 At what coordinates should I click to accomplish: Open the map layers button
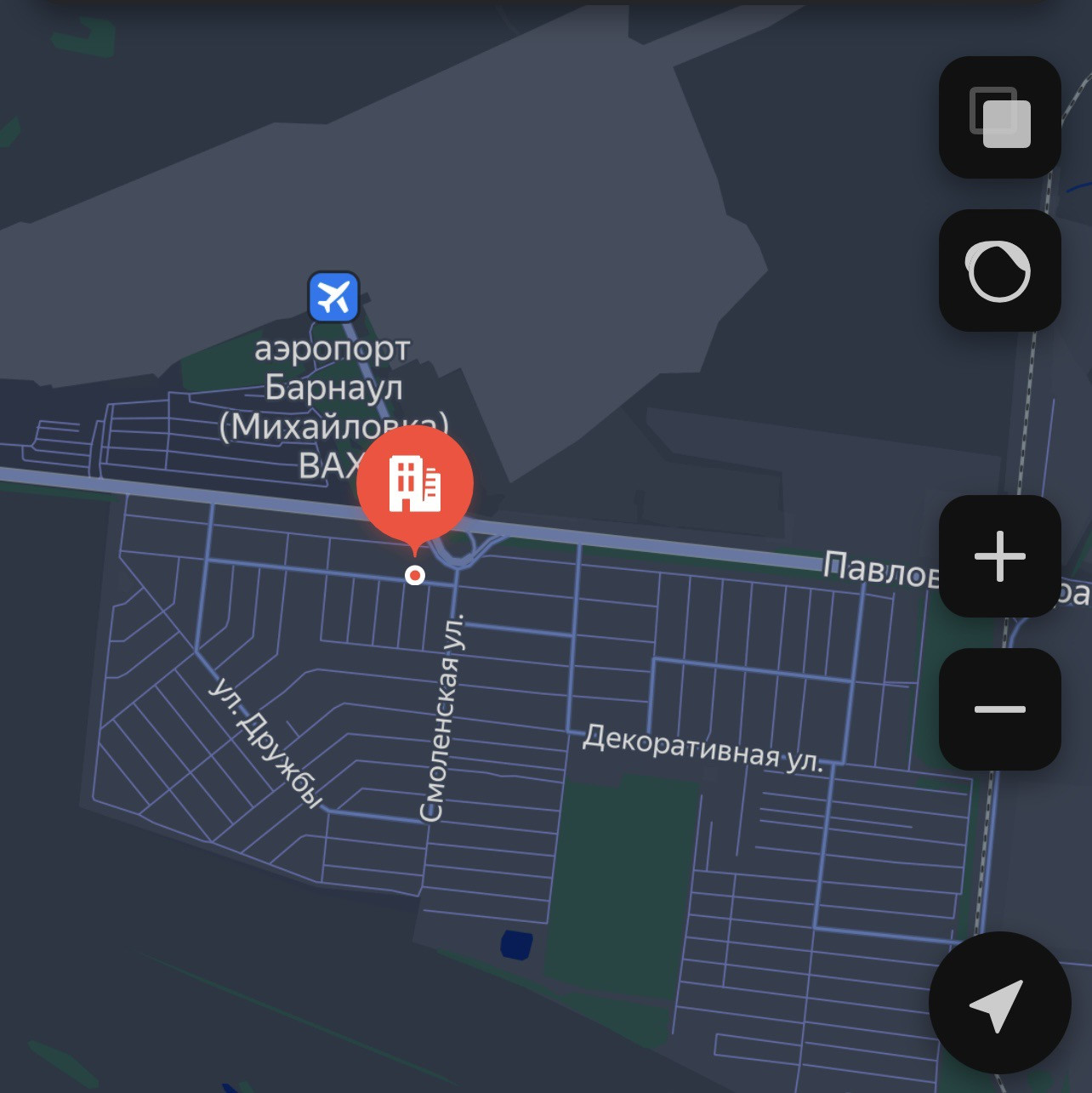pos(999,117)
